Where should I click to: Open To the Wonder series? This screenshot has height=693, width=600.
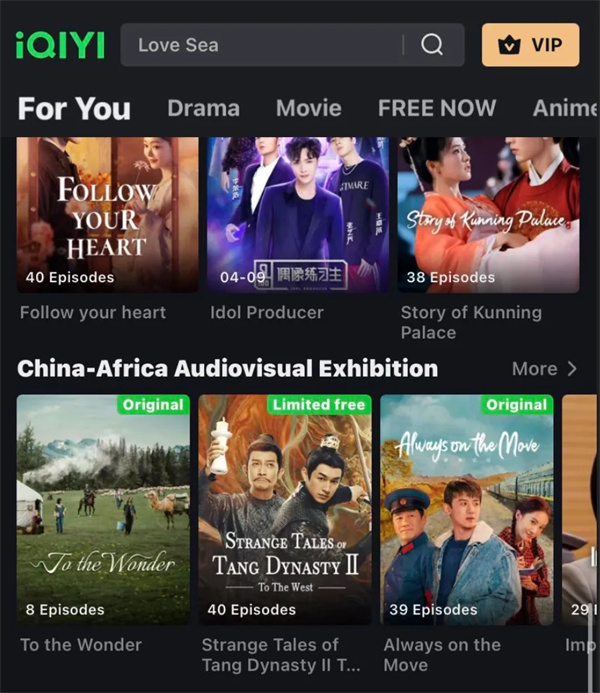point(103,510)
